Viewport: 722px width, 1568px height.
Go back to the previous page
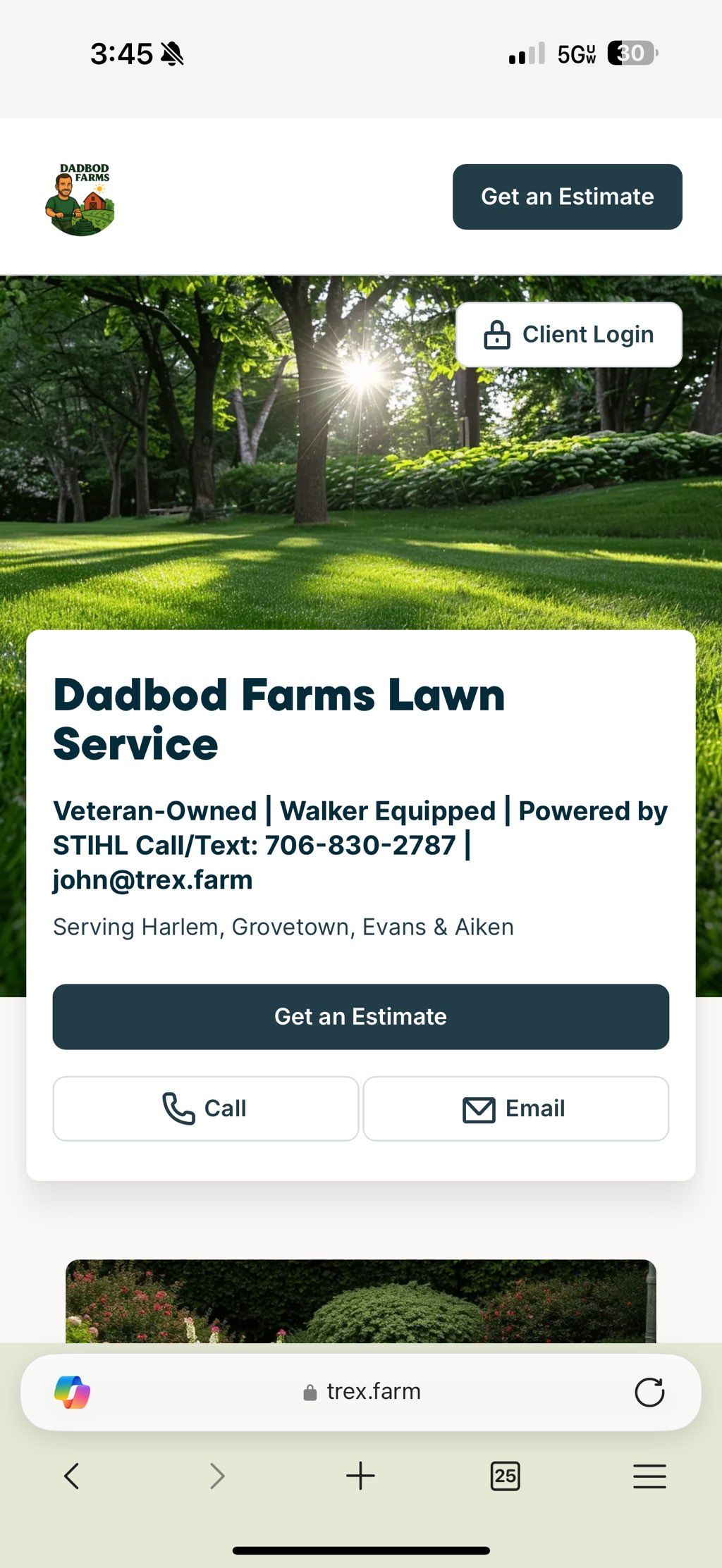tap(71, 1475)
